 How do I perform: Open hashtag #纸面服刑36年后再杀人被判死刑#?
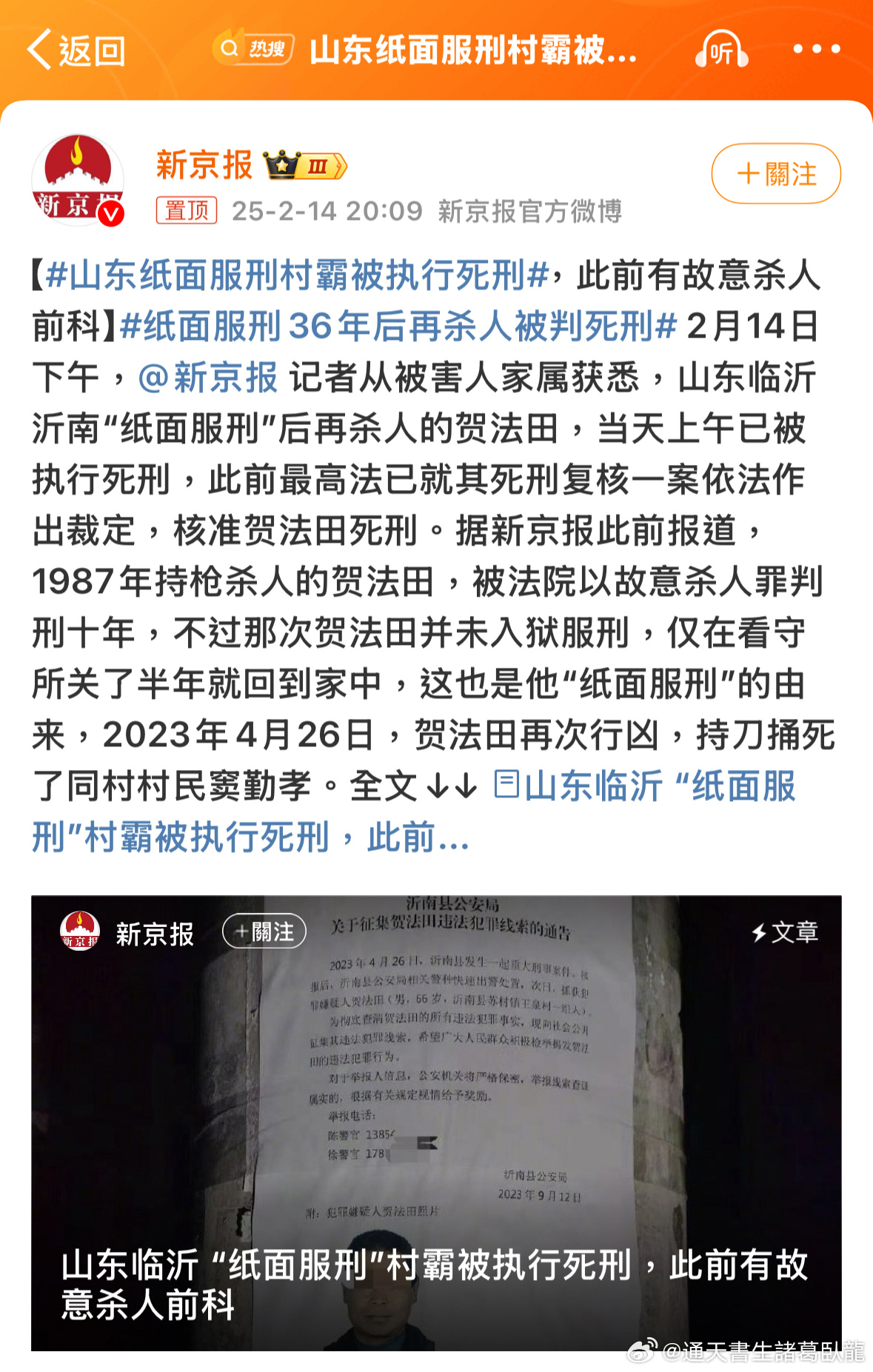398,326
